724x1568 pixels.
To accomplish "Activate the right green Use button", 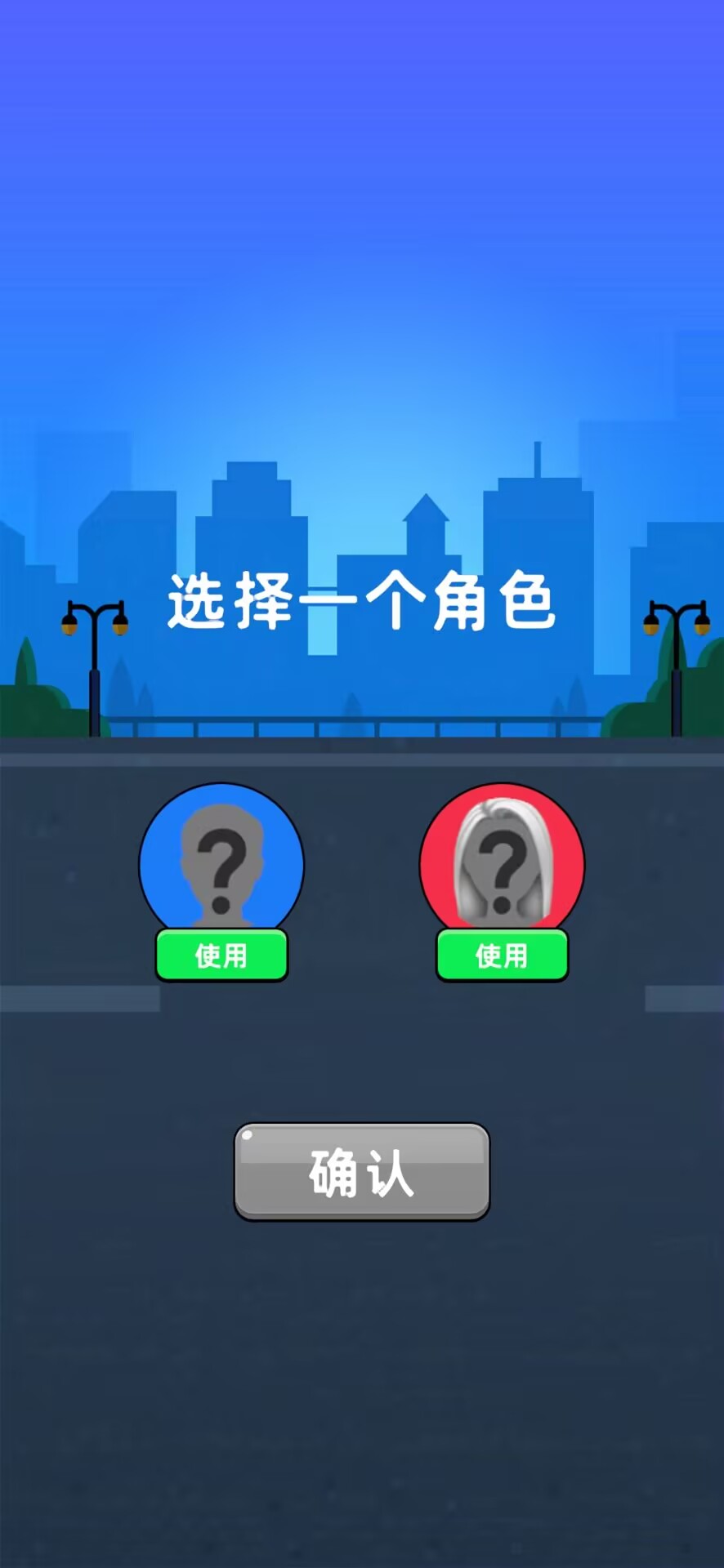I will (502, 954).
